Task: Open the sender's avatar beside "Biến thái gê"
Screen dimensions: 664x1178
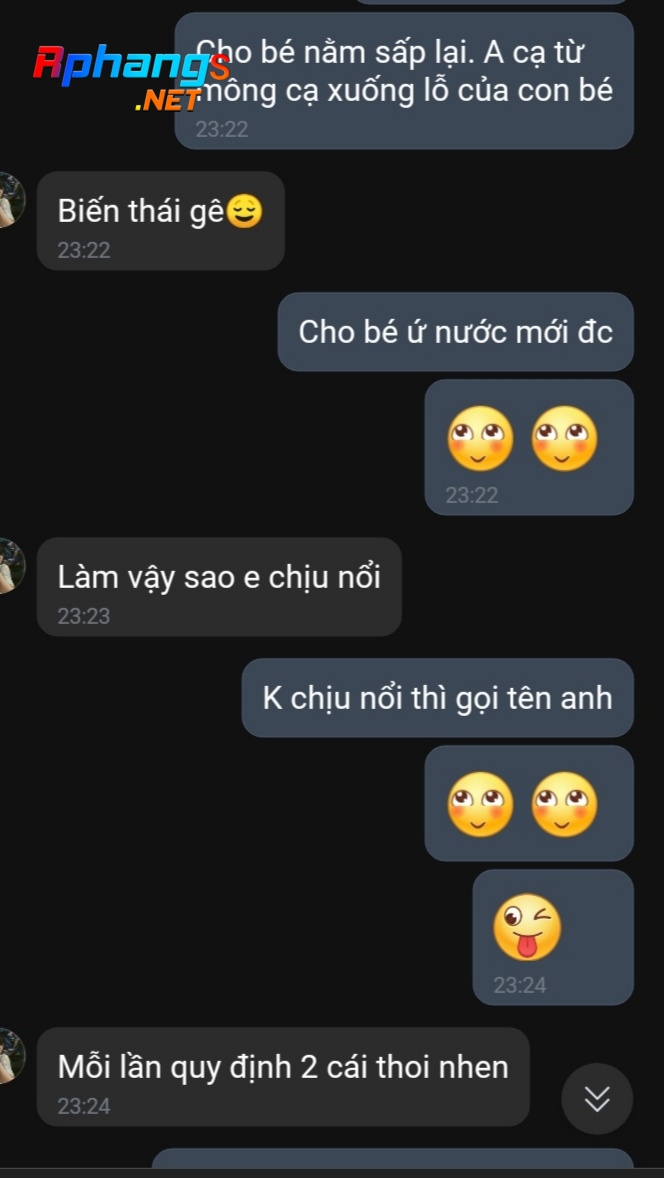Action: [x=11, y=200]
